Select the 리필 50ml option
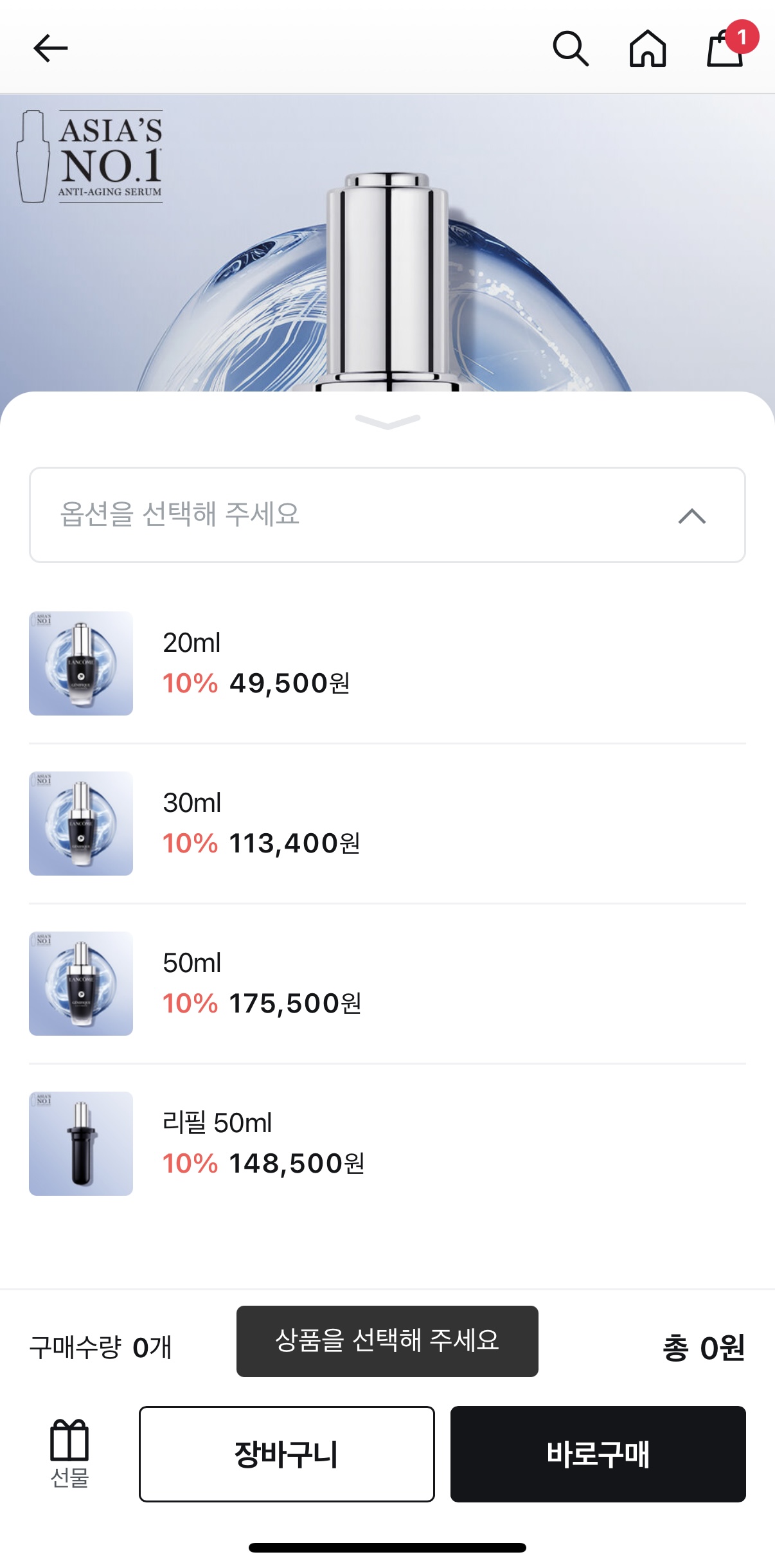 coord(387,1144)
